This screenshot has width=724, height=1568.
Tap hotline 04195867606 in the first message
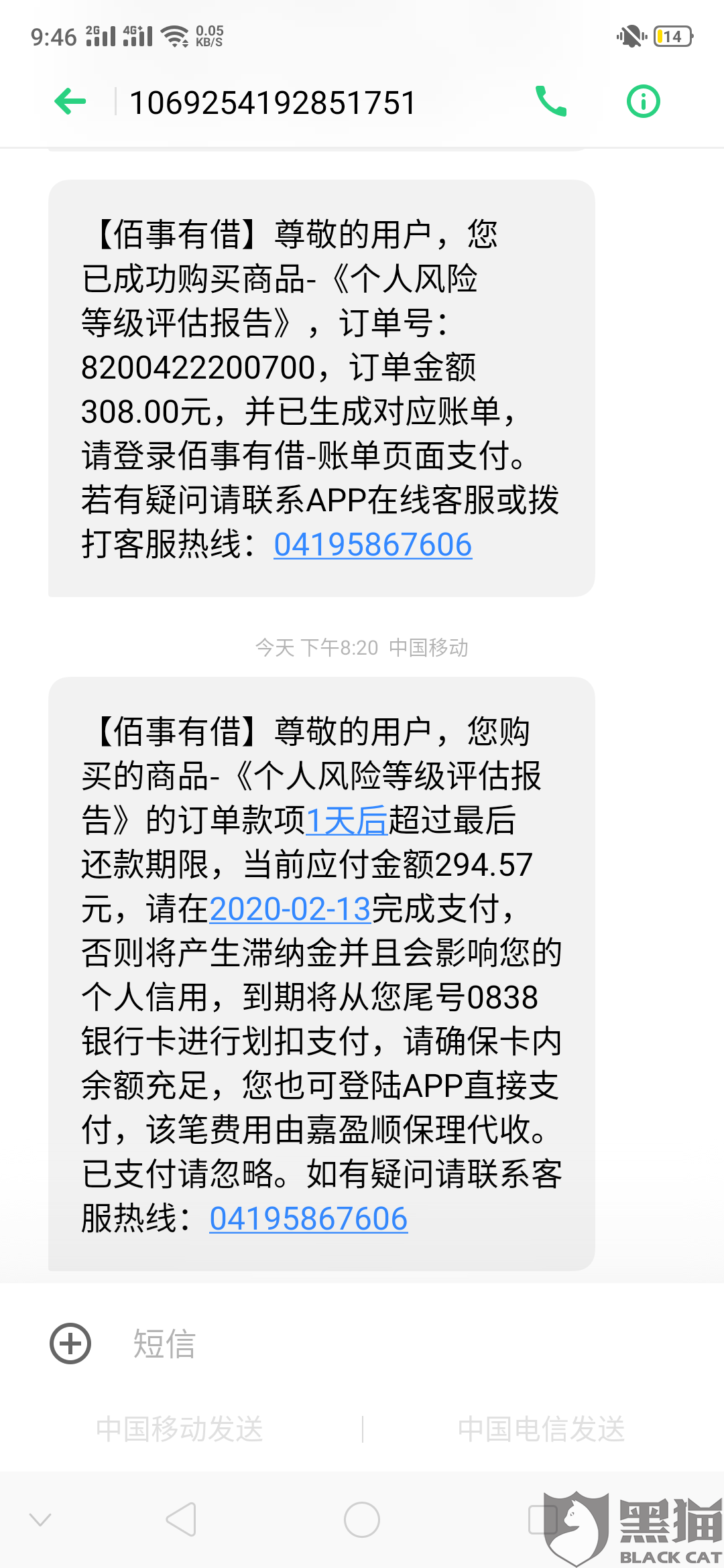tap(373, 545)
